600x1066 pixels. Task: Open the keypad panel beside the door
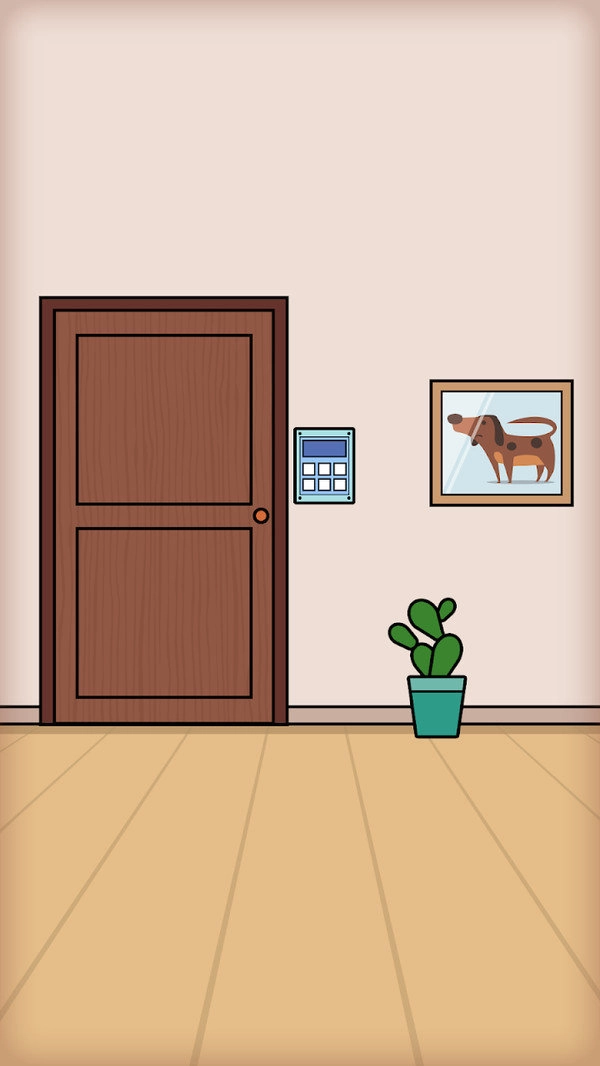(x=324, y=466)
